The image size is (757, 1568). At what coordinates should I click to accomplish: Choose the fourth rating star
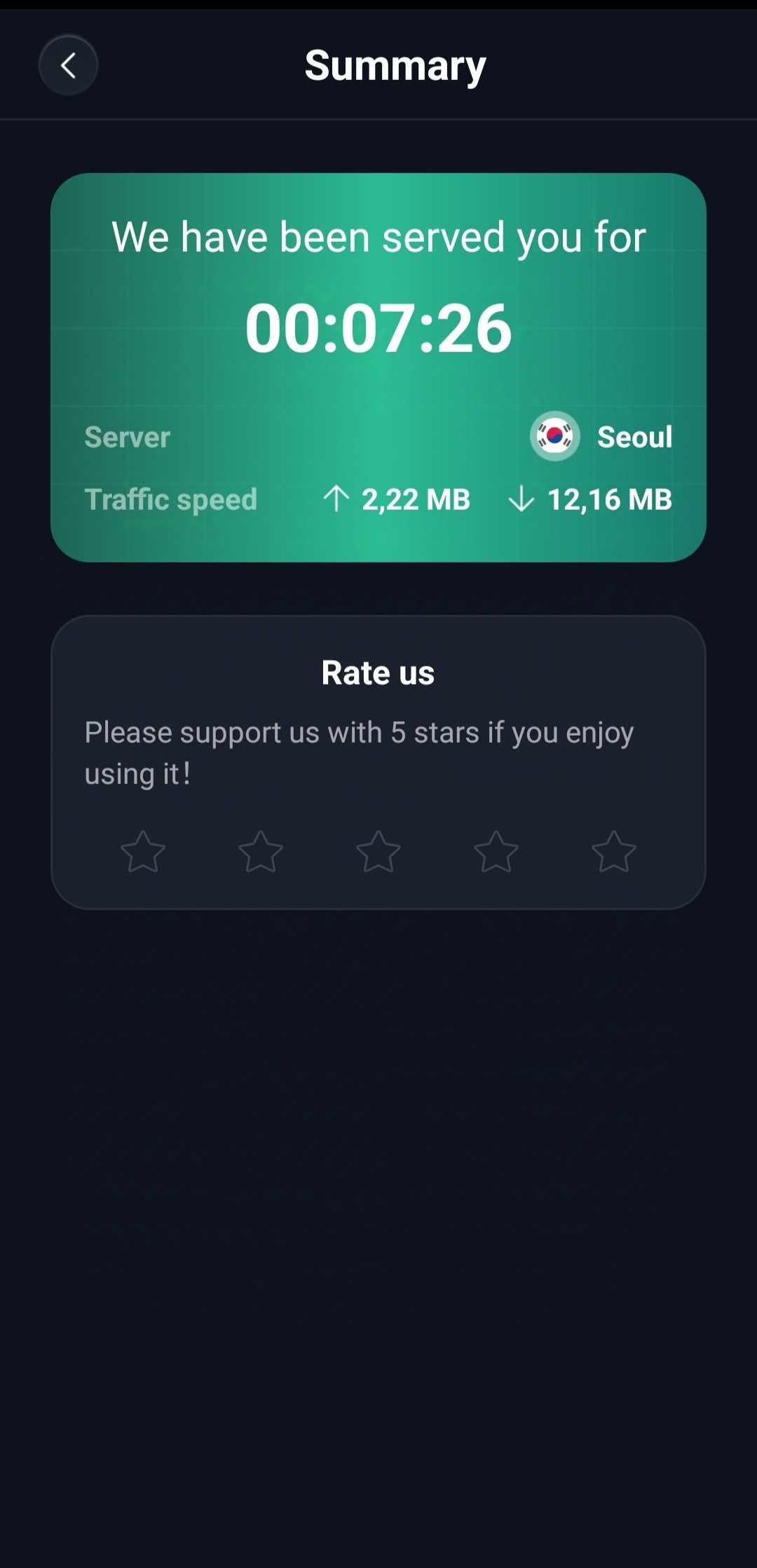[496, 851]
